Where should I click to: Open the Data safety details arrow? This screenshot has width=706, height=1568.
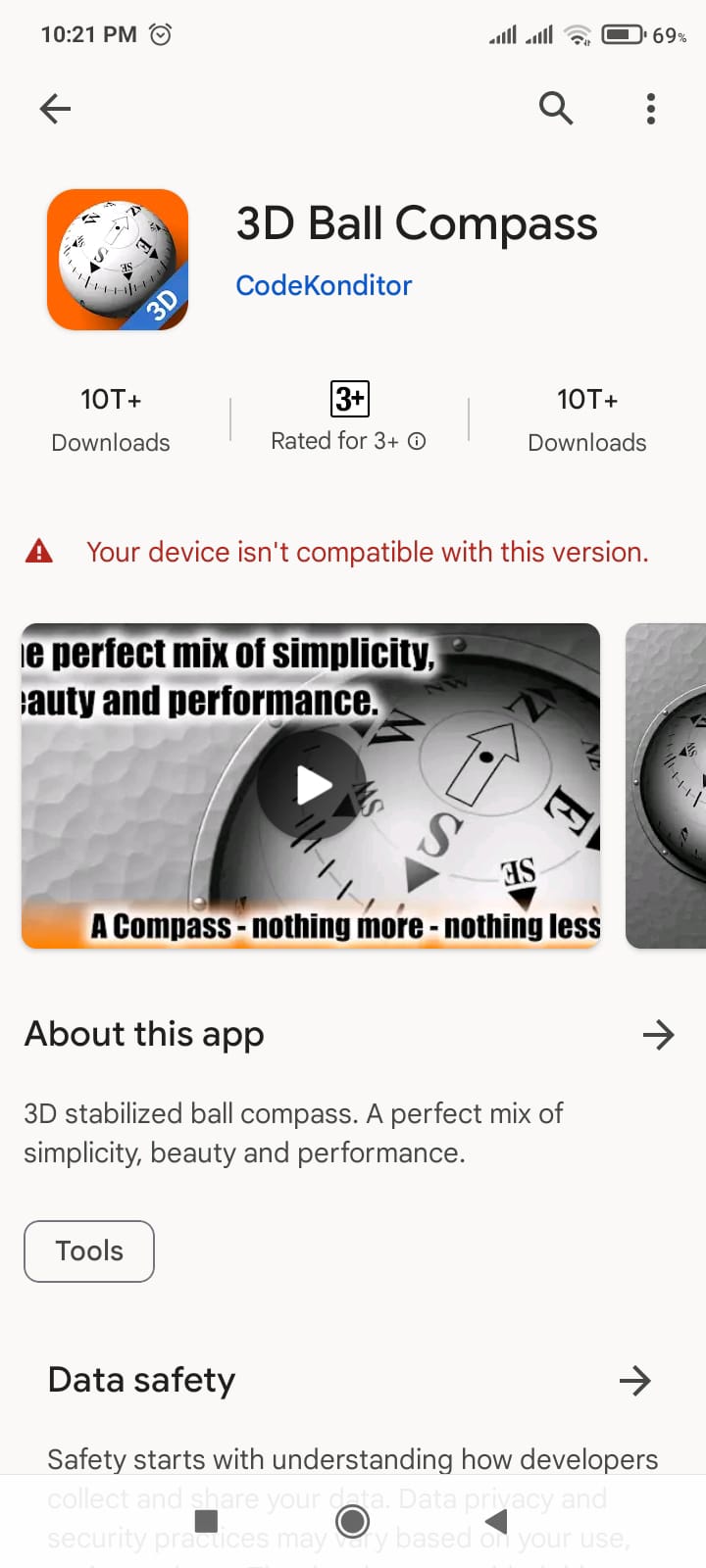pyautogui.click(x=635, y=1381)
